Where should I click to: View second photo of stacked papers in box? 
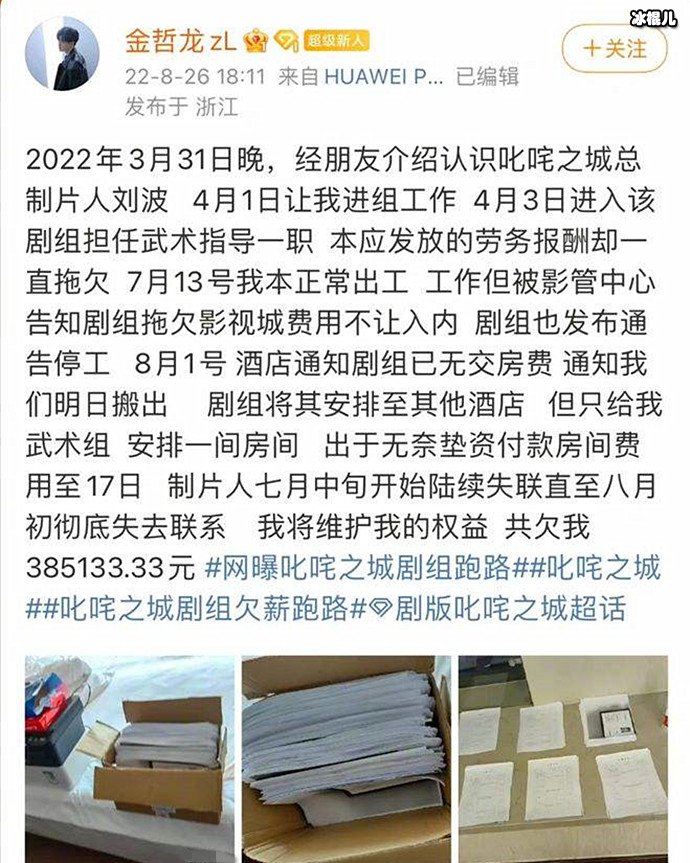tap(345, 758)
